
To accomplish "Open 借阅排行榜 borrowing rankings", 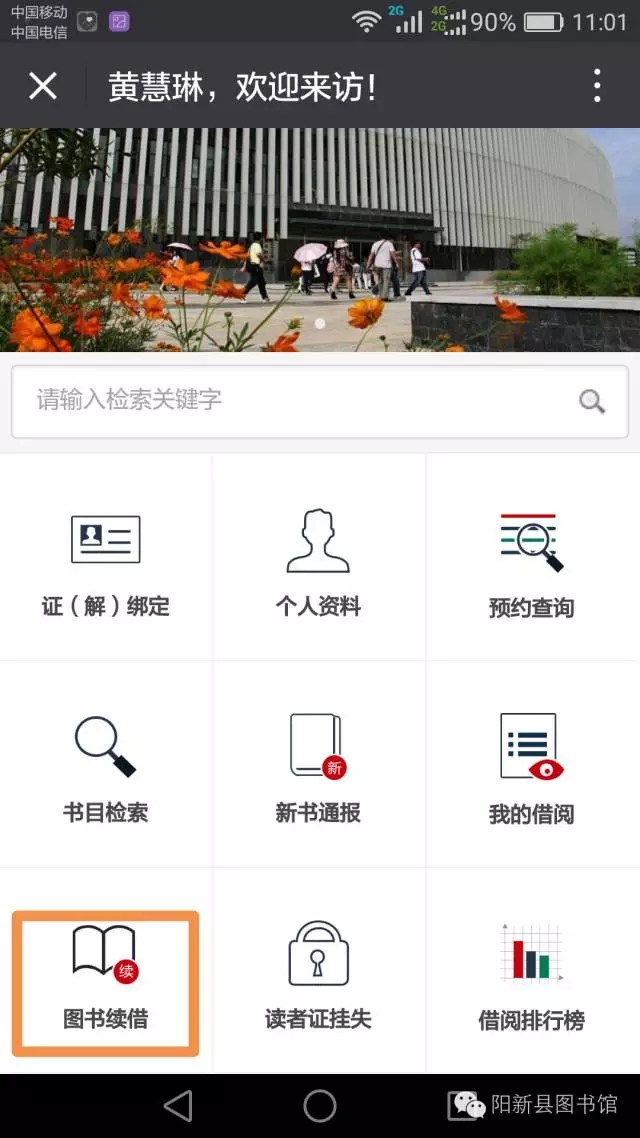I will 531,975.
